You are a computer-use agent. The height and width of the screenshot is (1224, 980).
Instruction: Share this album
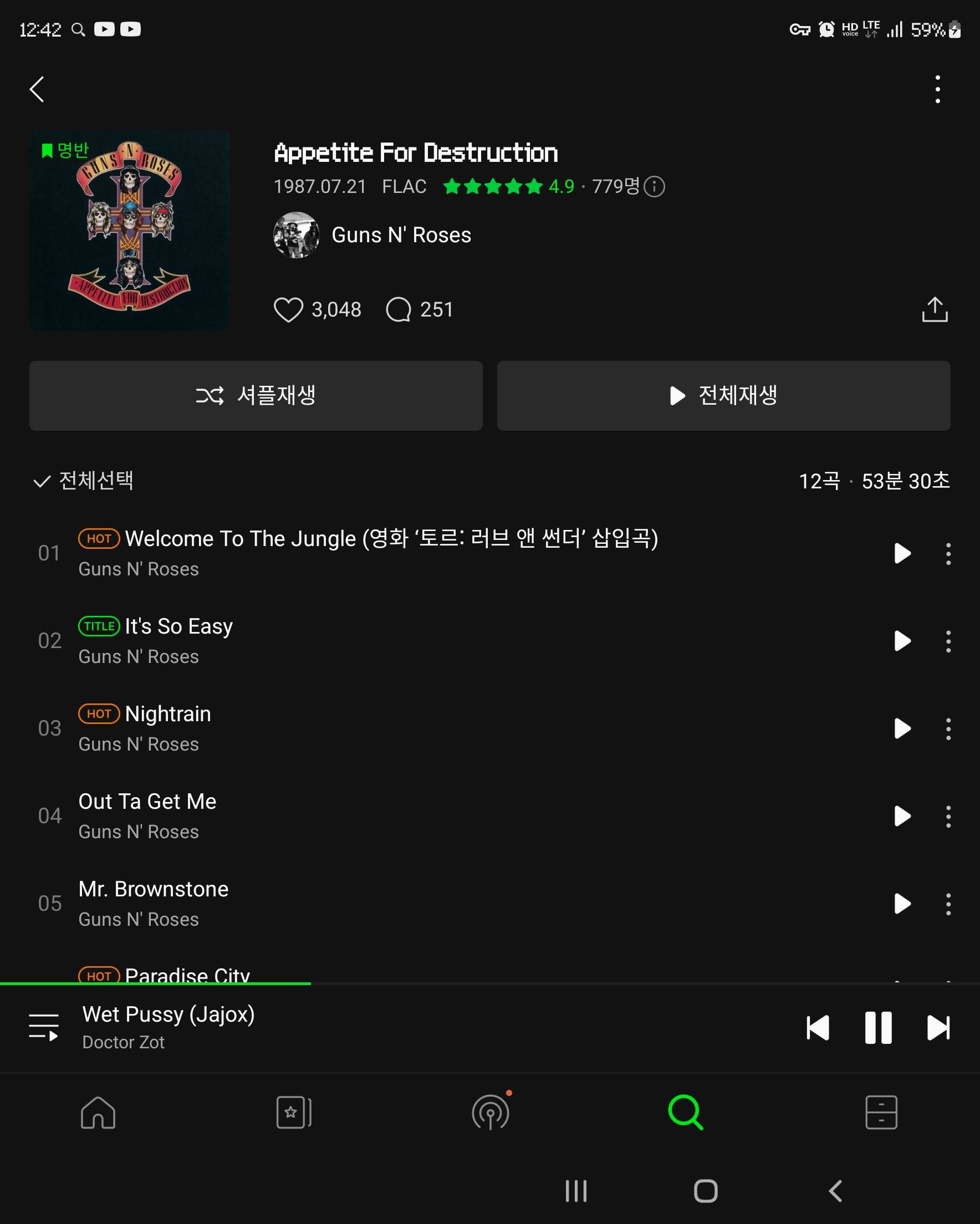click(x=935, y=310)
